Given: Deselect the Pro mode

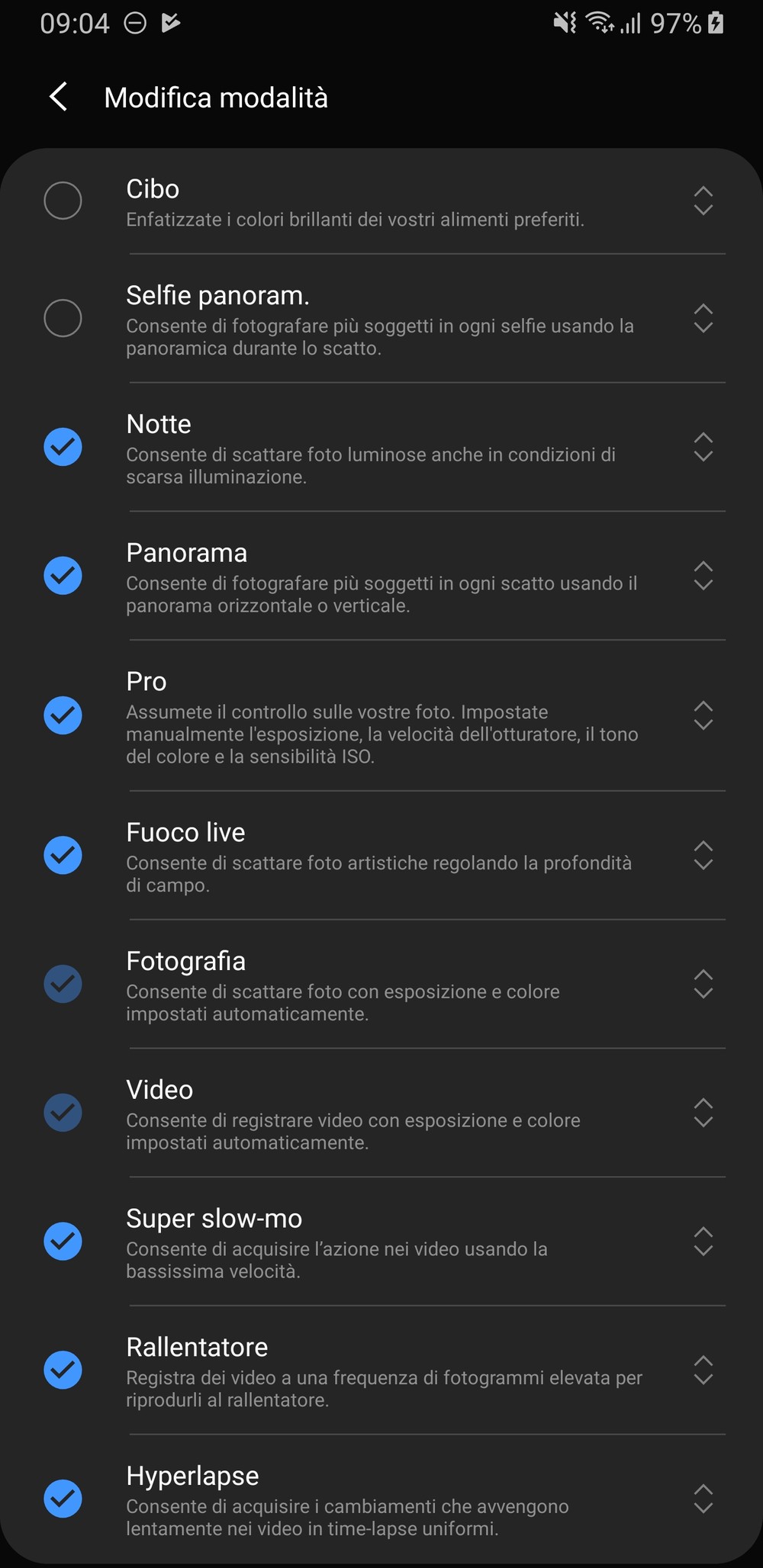Looking at the screenshot, I should 63,715.
